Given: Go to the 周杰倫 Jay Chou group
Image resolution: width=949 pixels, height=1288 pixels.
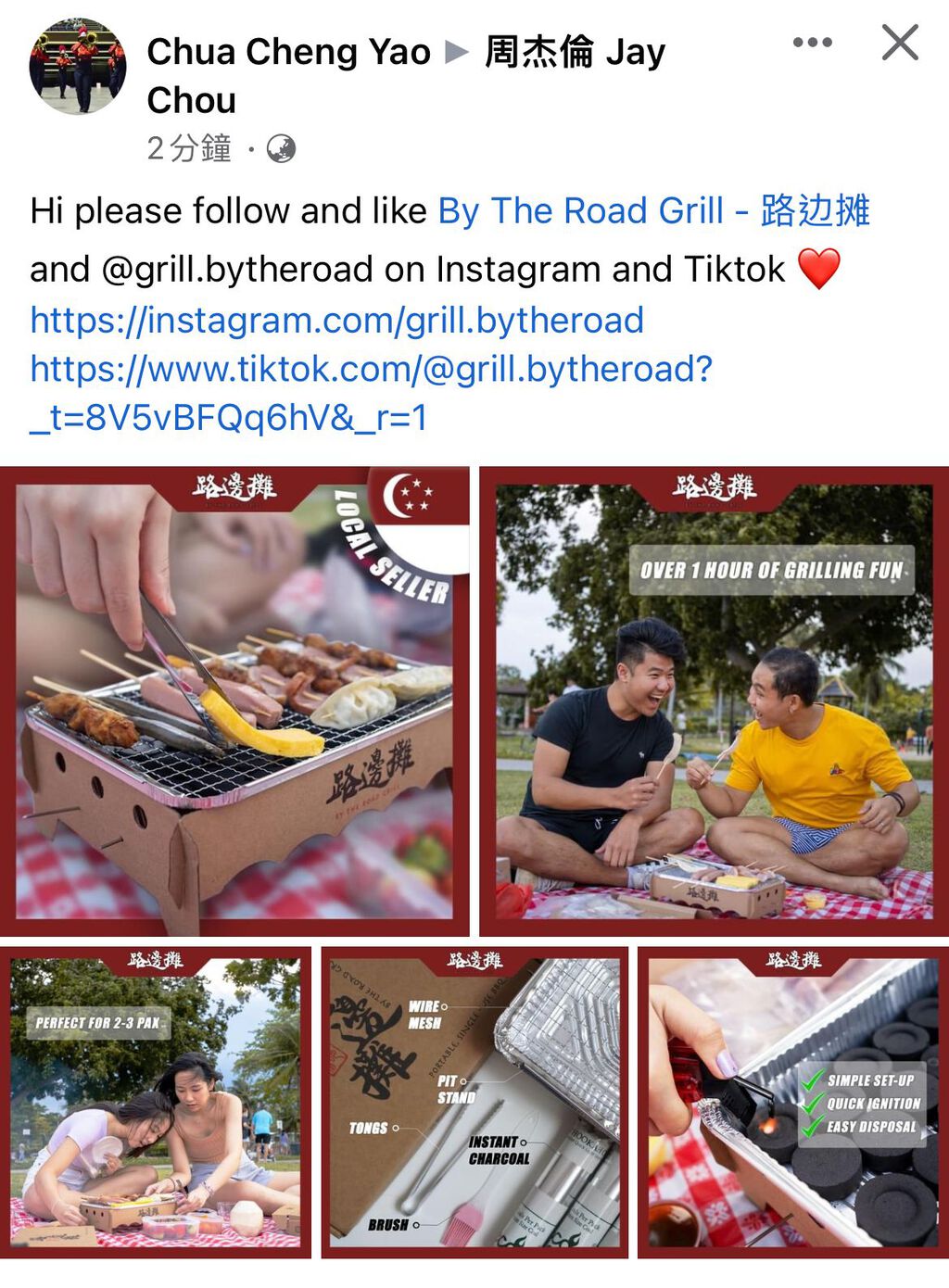Looking at the screenshot, I should pos(575,52).
